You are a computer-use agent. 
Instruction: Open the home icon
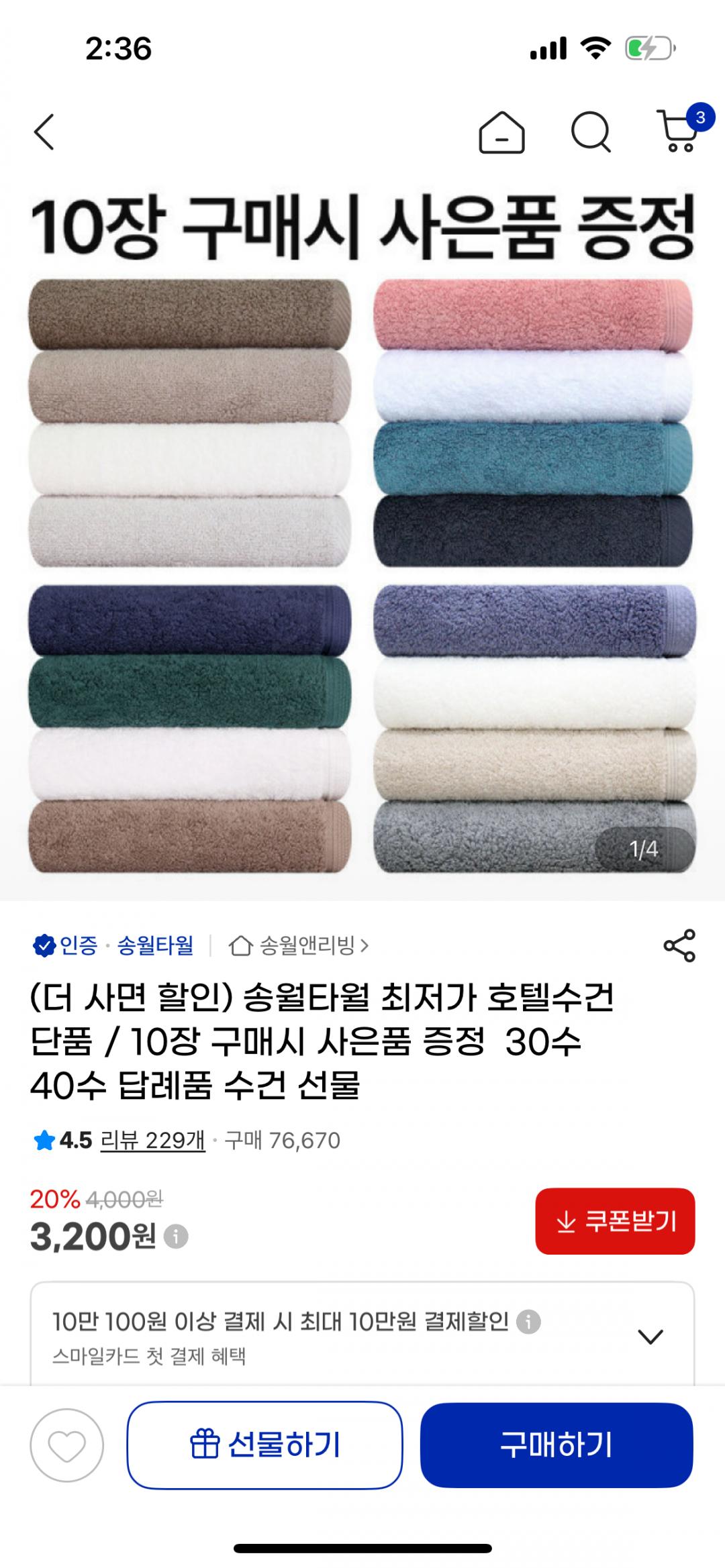(x=501, y=132)
